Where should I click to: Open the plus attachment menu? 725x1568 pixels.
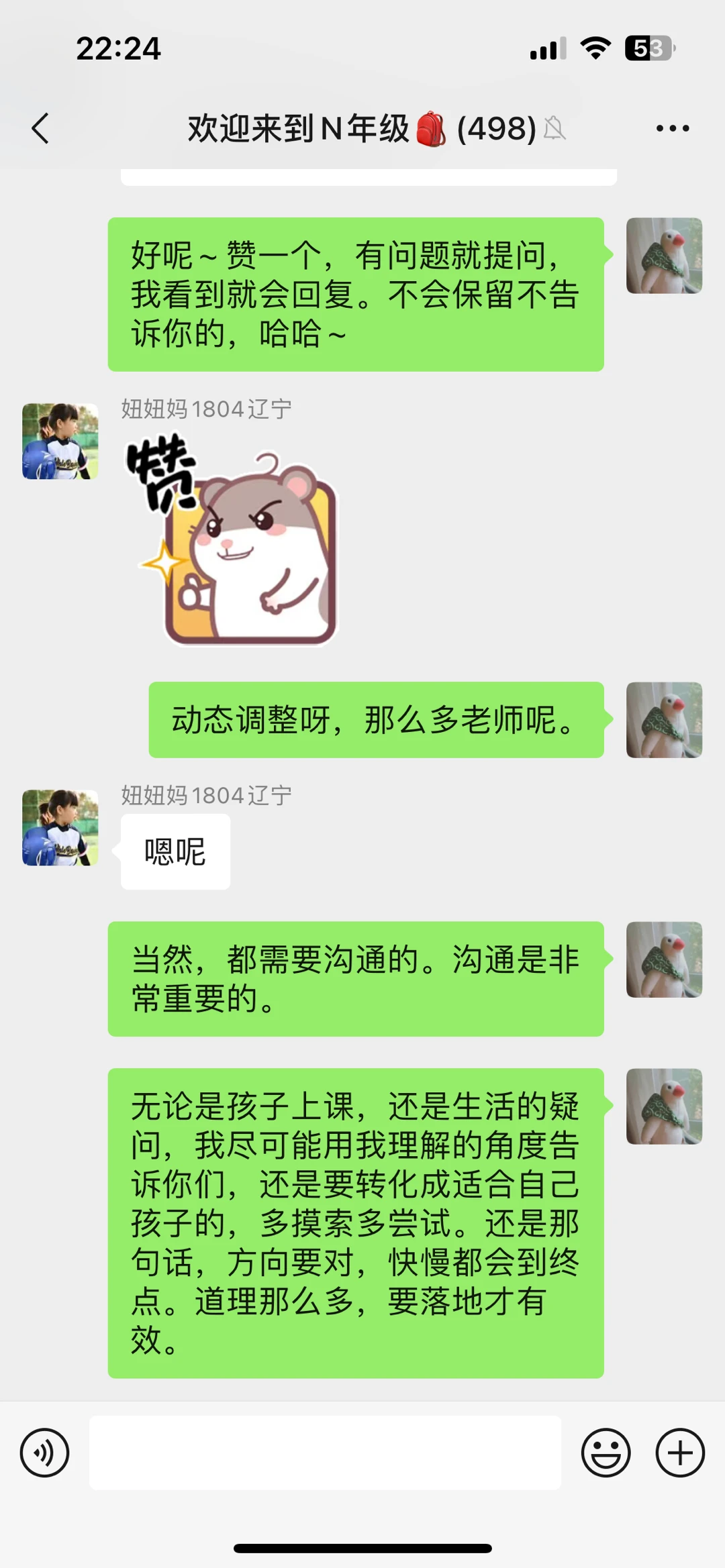tap(679, 1453)
